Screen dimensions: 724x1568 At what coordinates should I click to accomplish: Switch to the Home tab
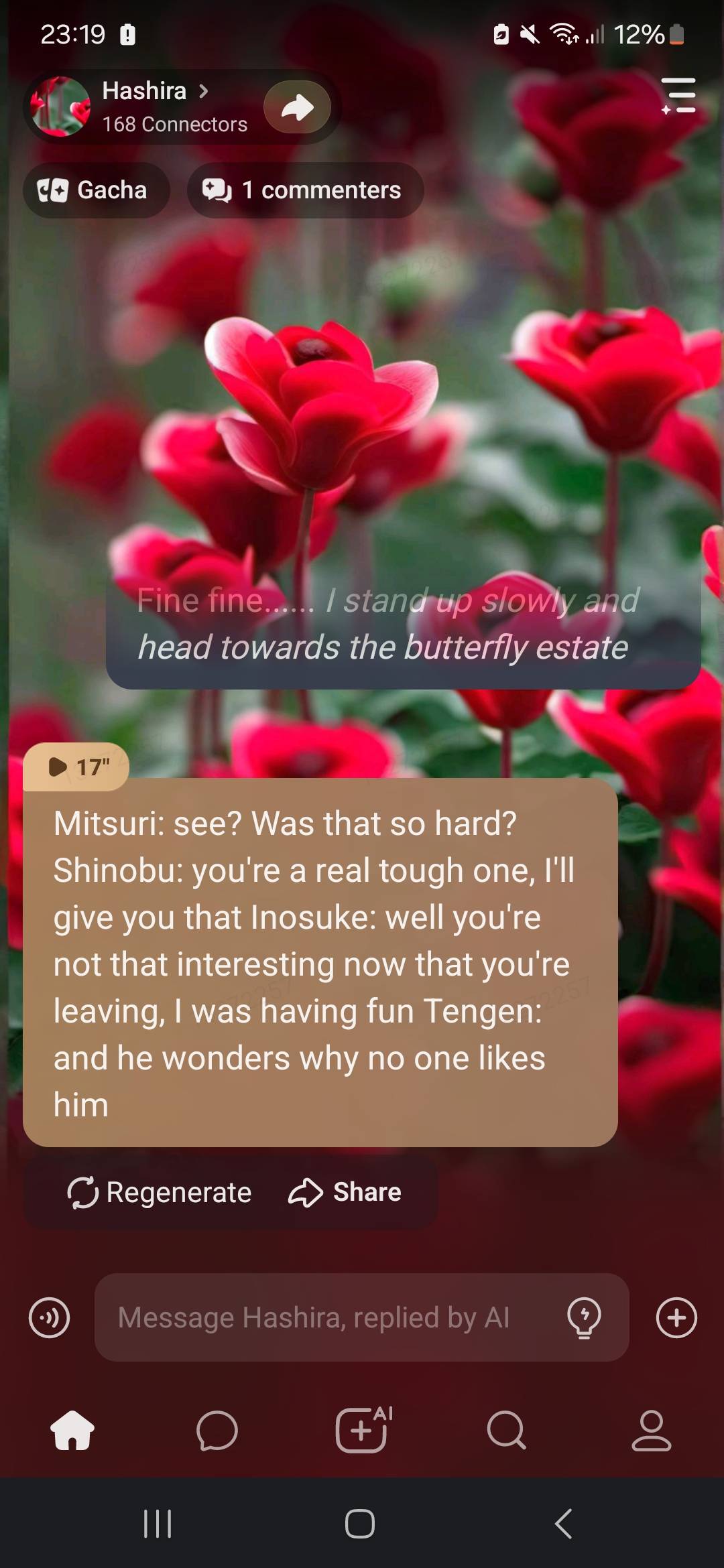72,1430
